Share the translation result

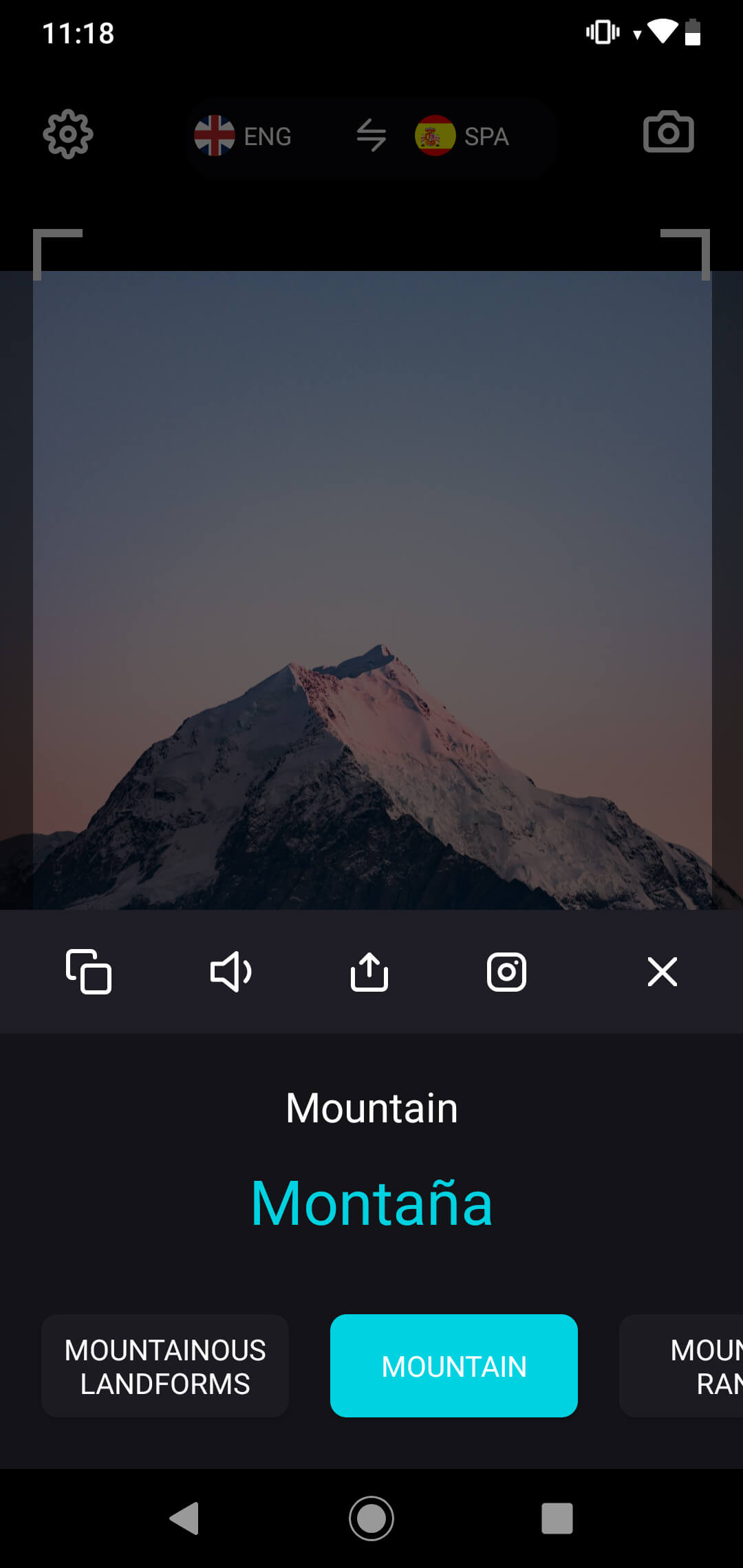click(x=369, y=972)
